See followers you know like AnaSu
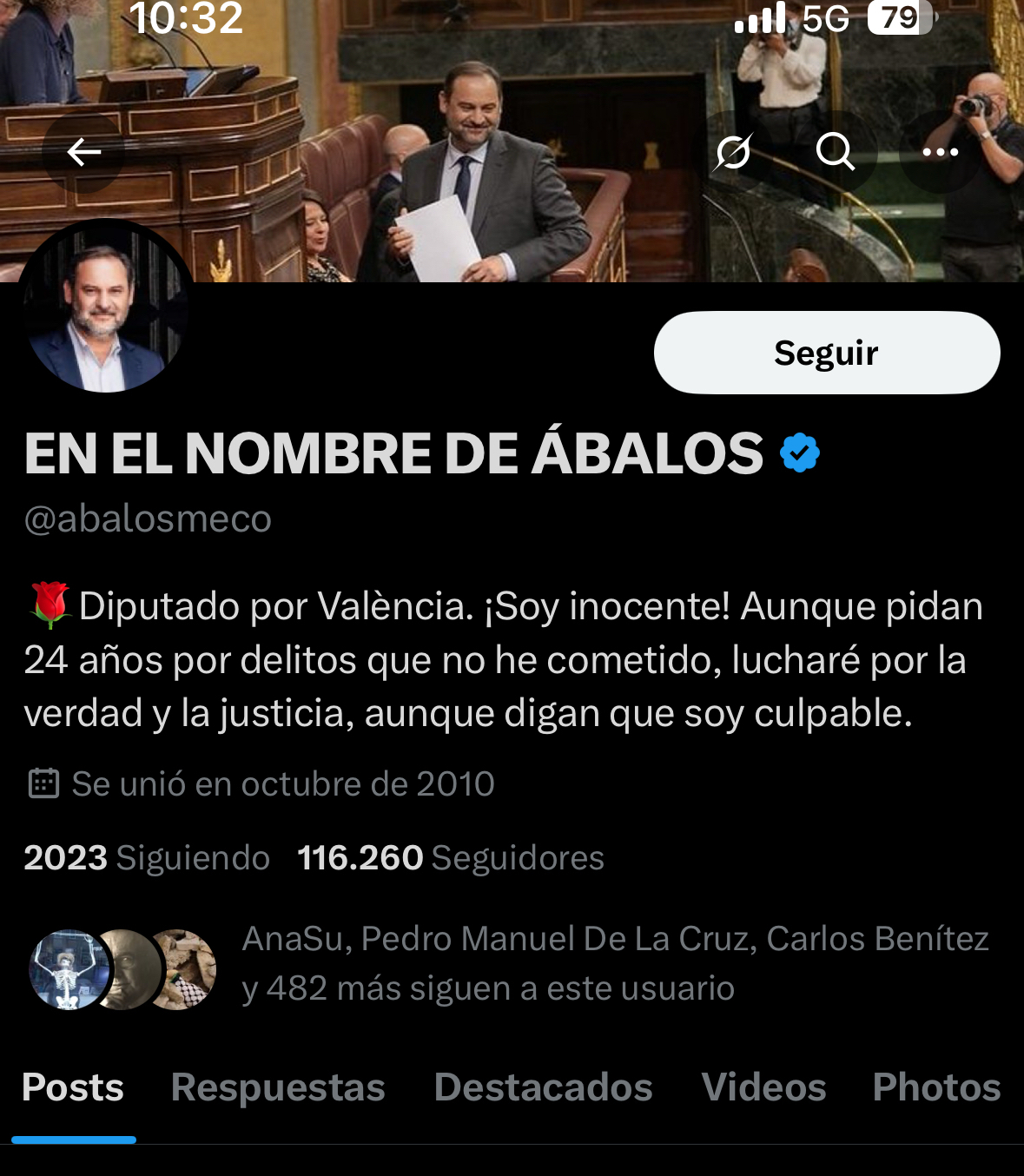1024x1176 pixels. tap(614, 963)
